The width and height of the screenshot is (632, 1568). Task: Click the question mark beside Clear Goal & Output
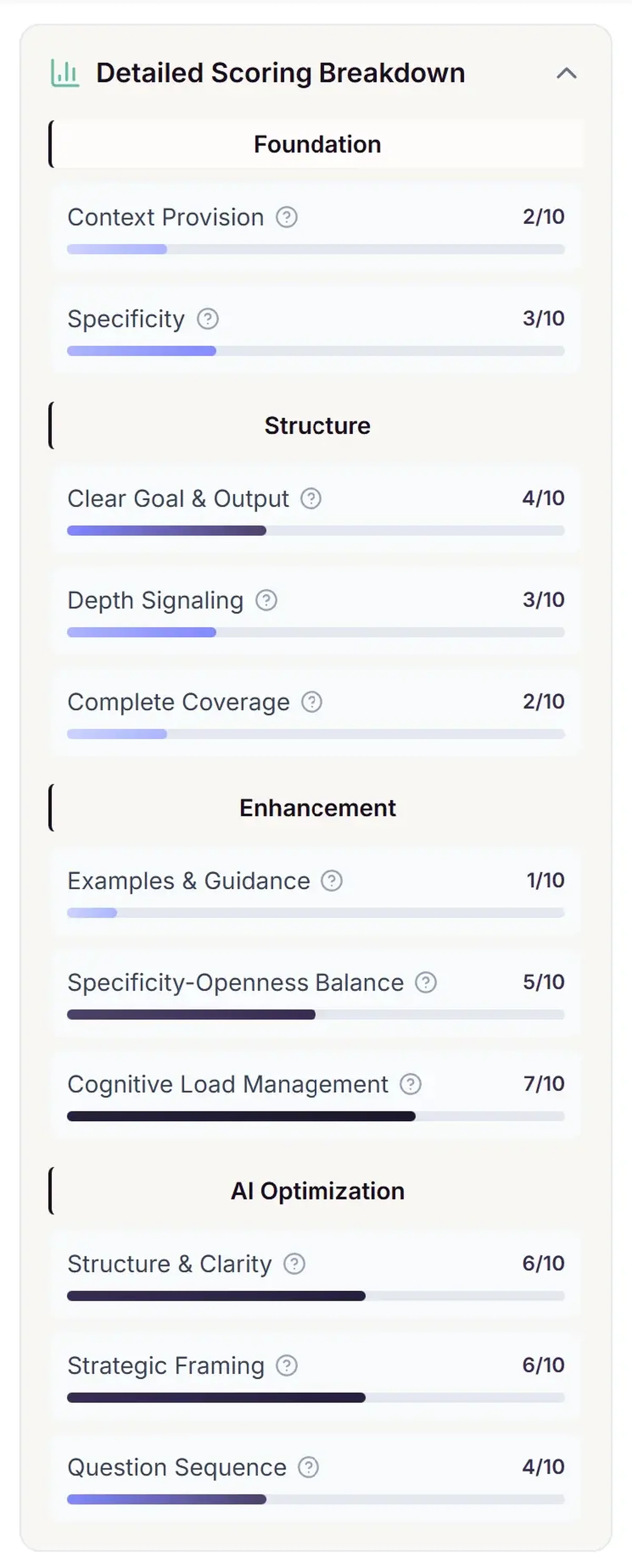[312, 499]
